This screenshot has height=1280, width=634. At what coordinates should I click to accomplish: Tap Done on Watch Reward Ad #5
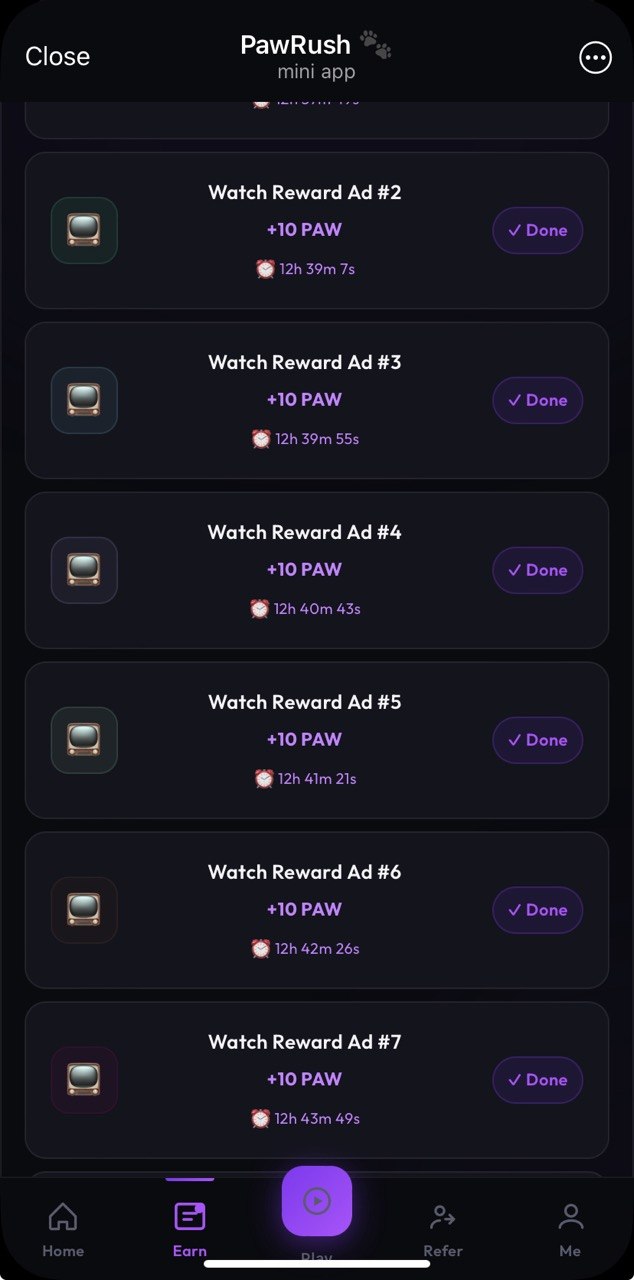(538, 741)
